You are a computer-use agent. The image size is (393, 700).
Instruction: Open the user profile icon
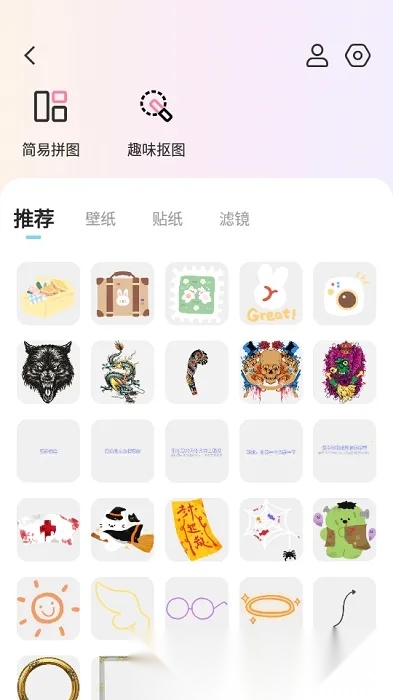click(x=317, y=56)
